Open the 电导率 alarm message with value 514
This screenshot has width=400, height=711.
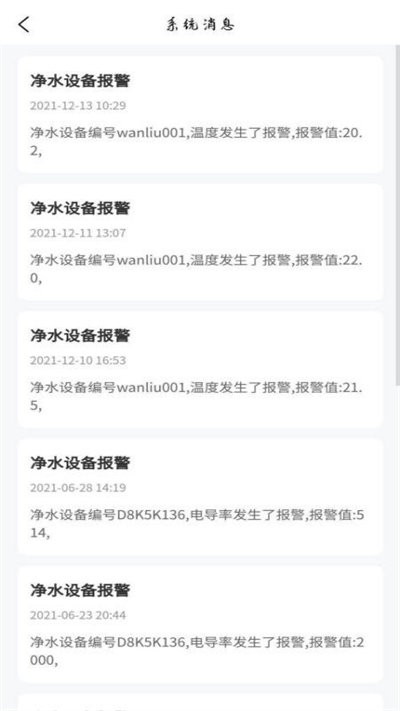click(200, 497)
